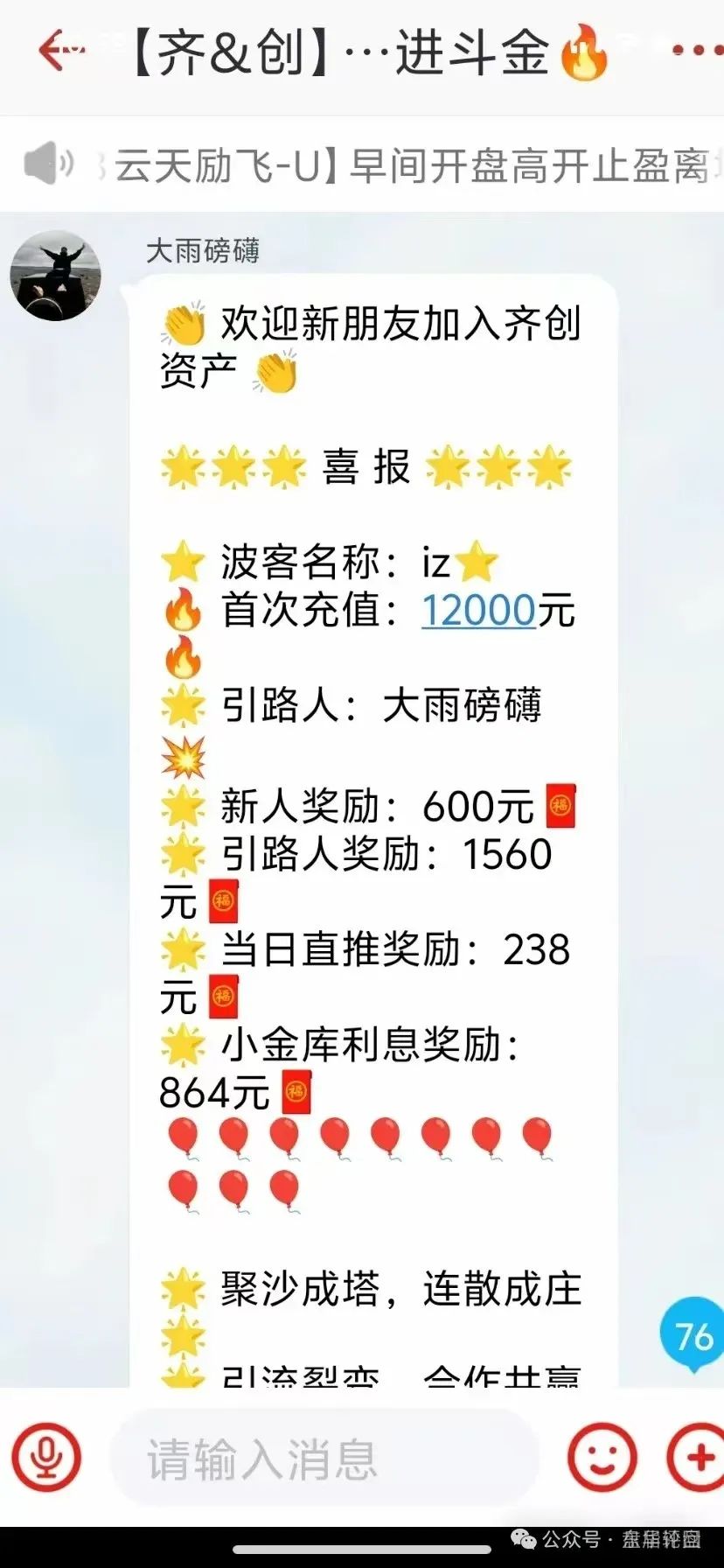Switch to voice message input
The width and height of the screenshot is (724, 1568).
pyautogui.click(x=45, y=1458)
